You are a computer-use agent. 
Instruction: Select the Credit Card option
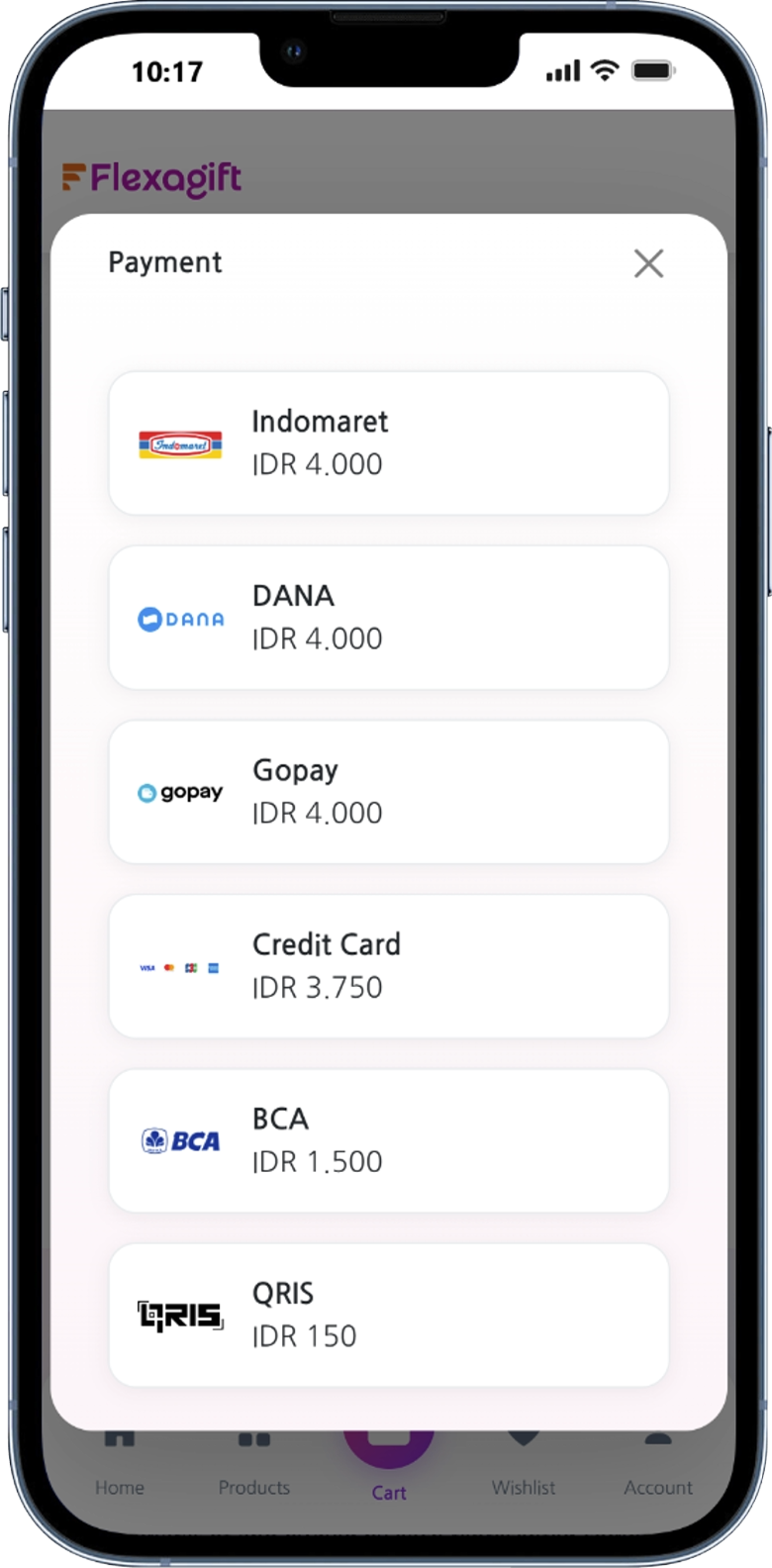click(x=388, y=965)
